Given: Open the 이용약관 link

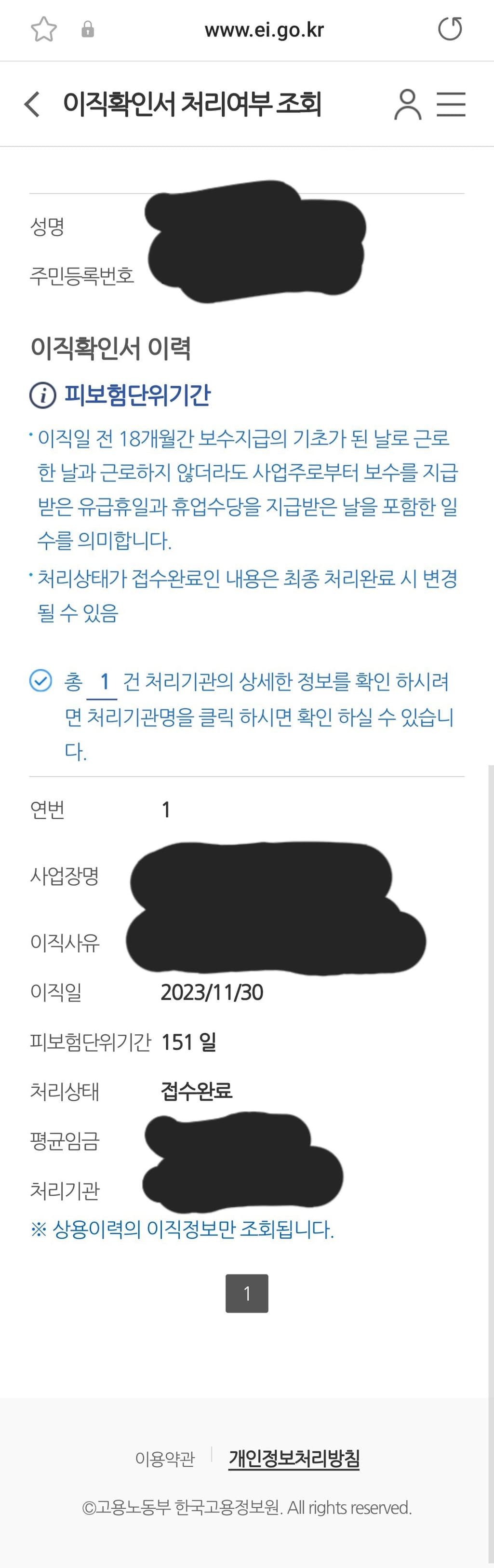Looking at the screenshot, I should [165, 1459].
